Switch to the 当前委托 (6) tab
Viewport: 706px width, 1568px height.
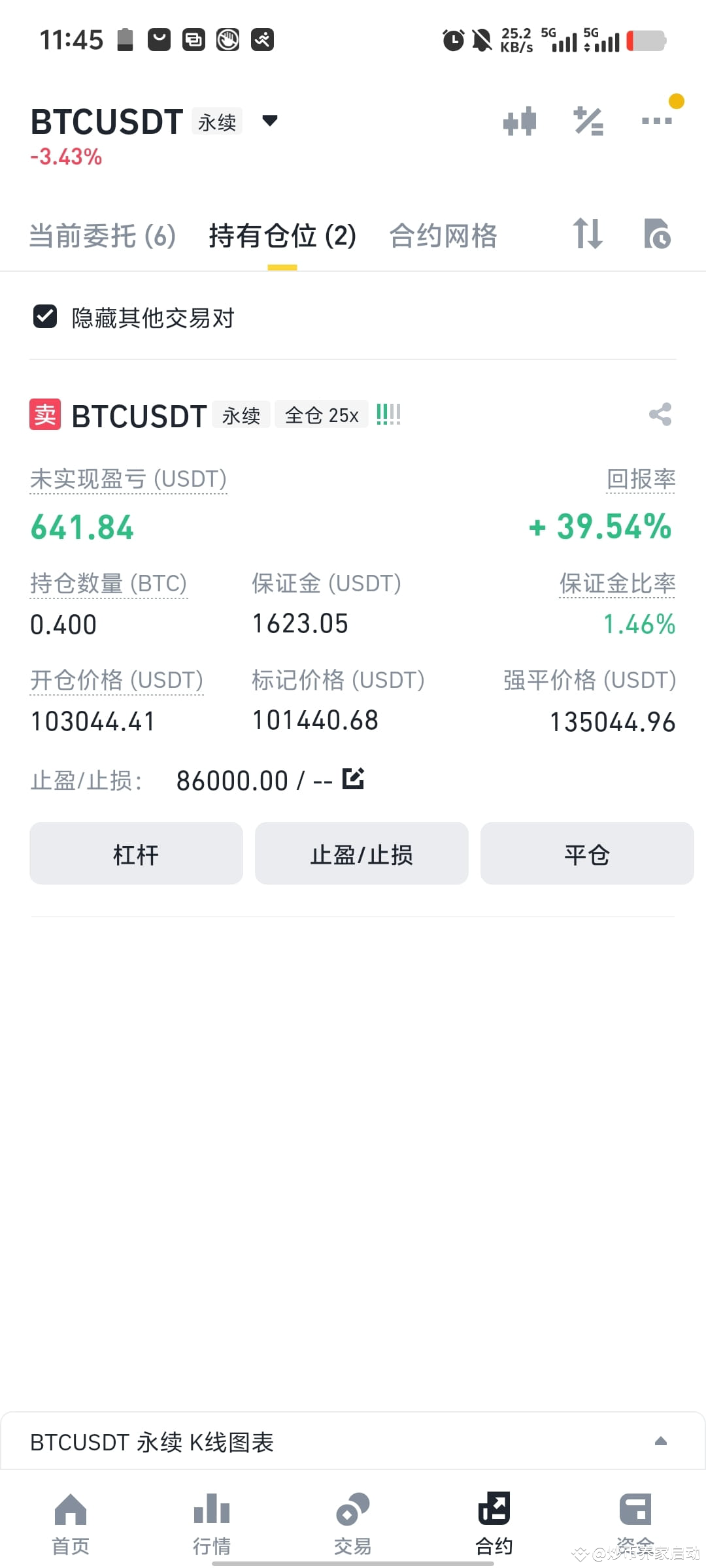(x=103, y=236)
